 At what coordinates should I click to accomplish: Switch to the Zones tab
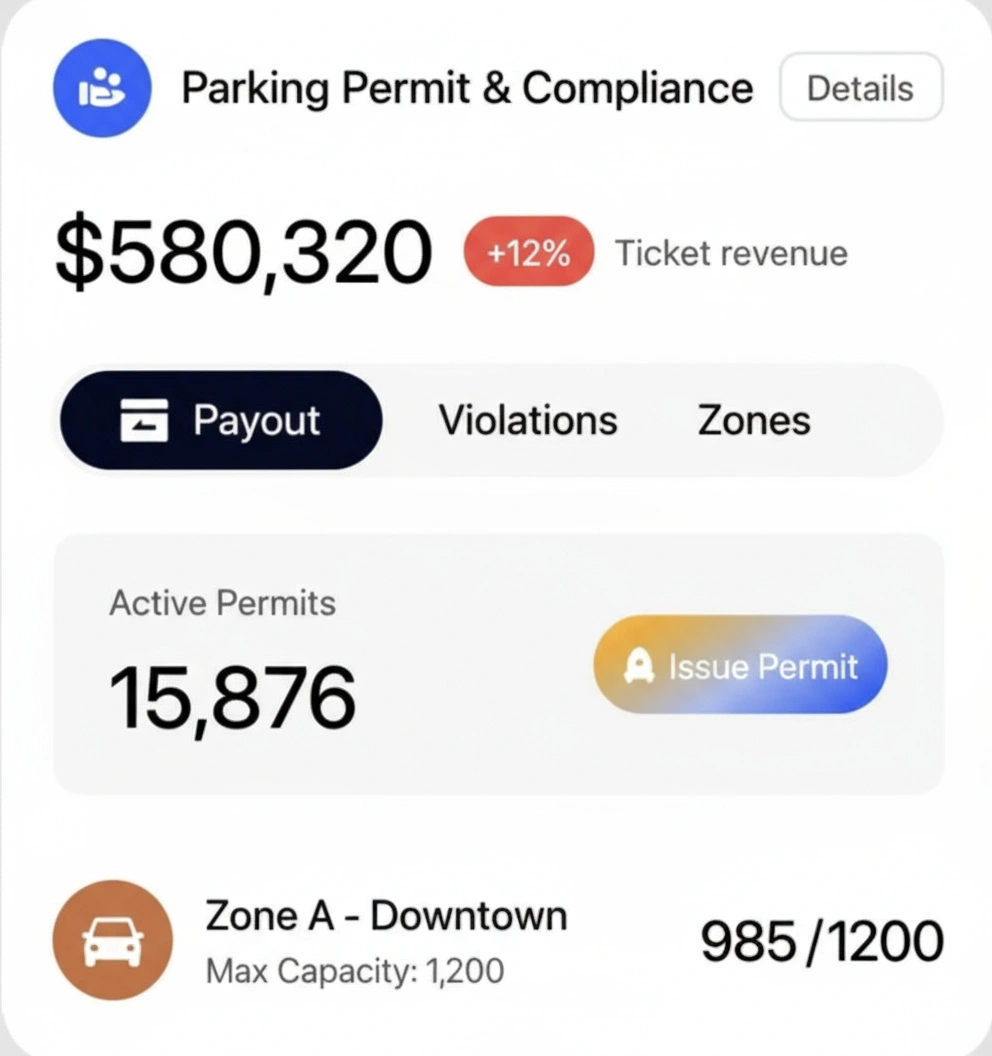pyautogui.click(x=754, y=421)
